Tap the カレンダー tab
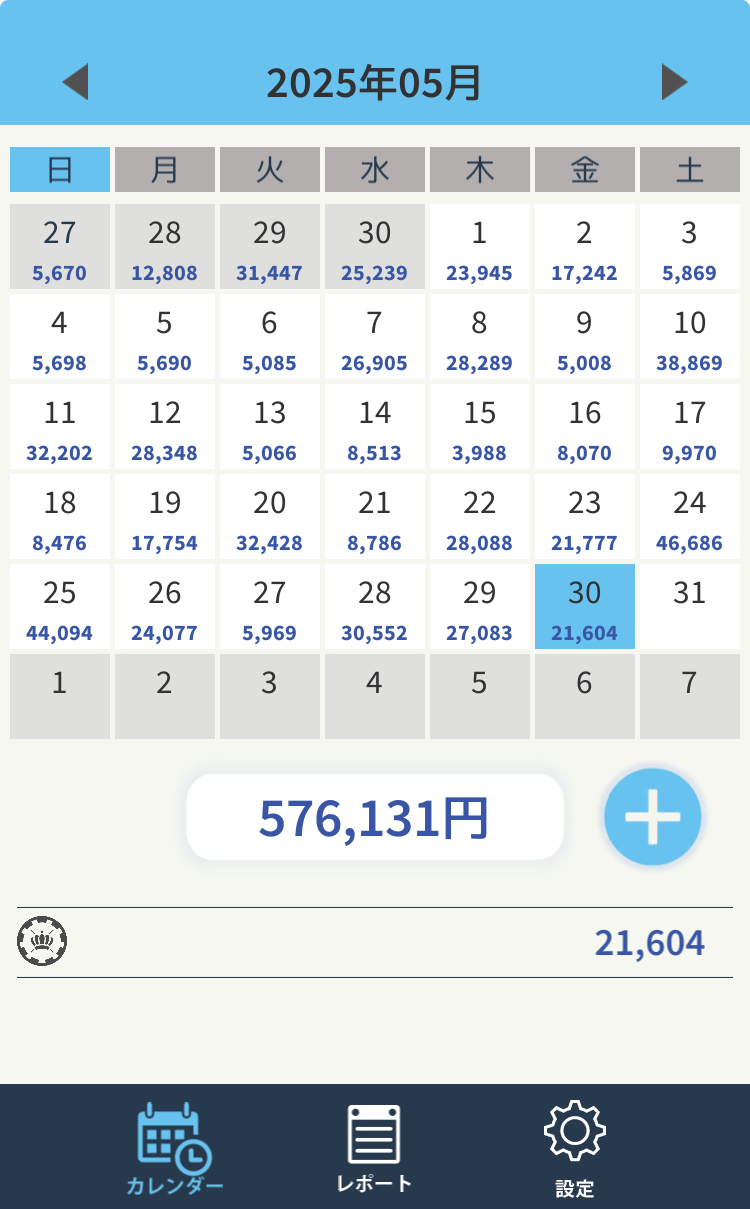Viewport: 750px width, 1209px height. [x=175, y=1148]
